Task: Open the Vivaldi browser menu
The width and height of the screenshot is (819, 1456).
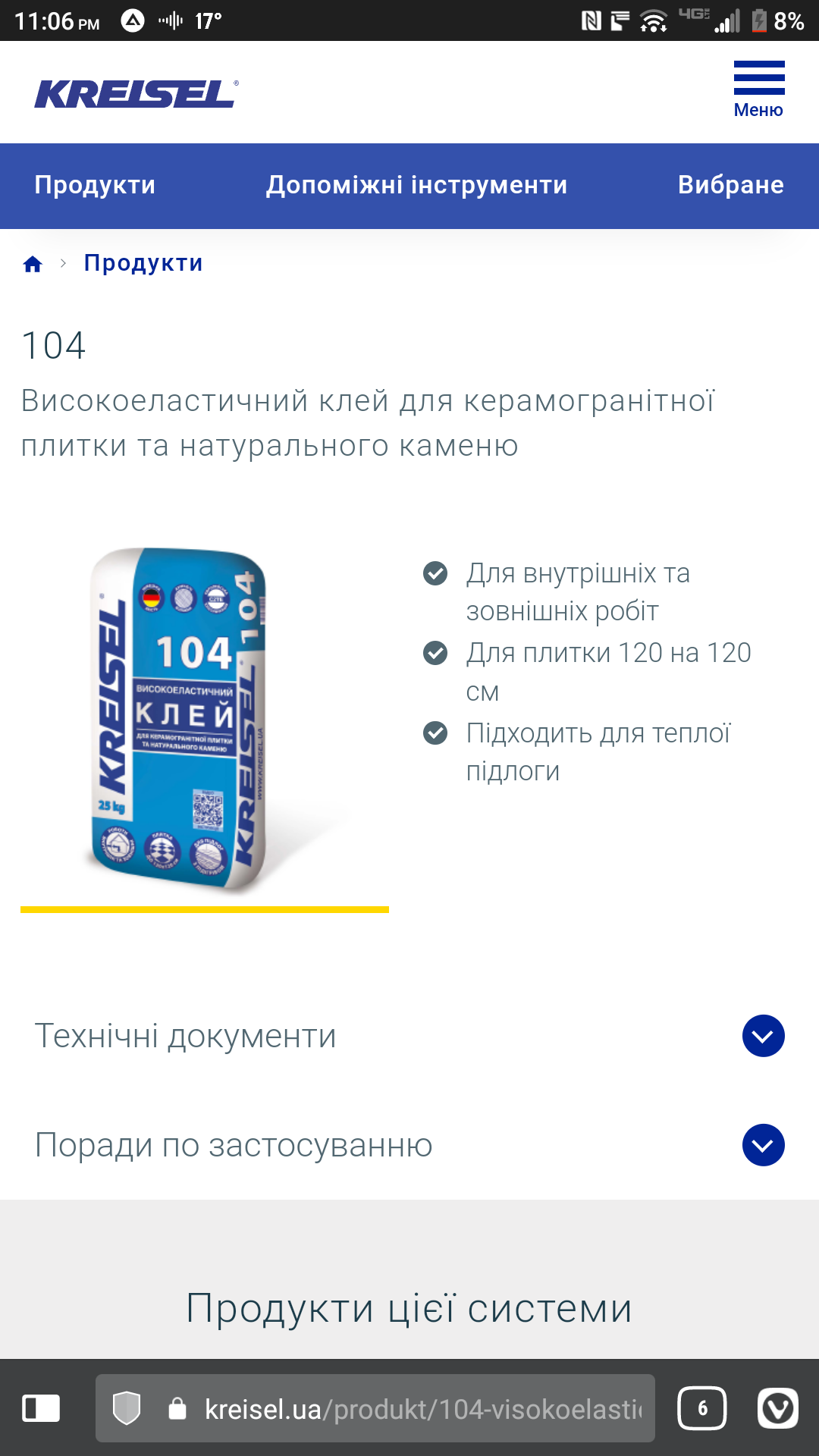Action: point(778,1408)
